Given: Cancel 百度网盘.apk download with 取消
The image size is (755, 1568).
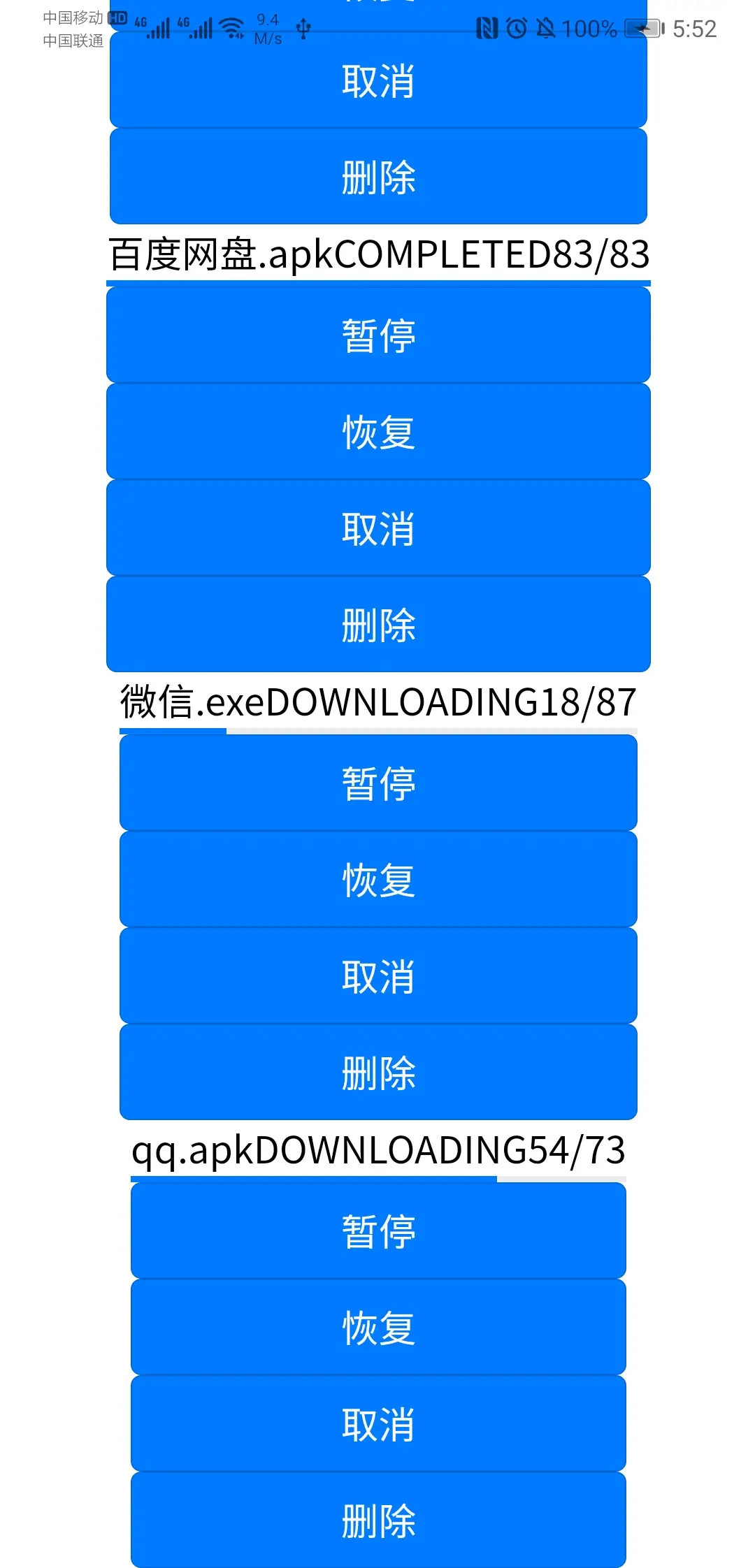Looking at the screenshot, I should [x=378, y=528].
